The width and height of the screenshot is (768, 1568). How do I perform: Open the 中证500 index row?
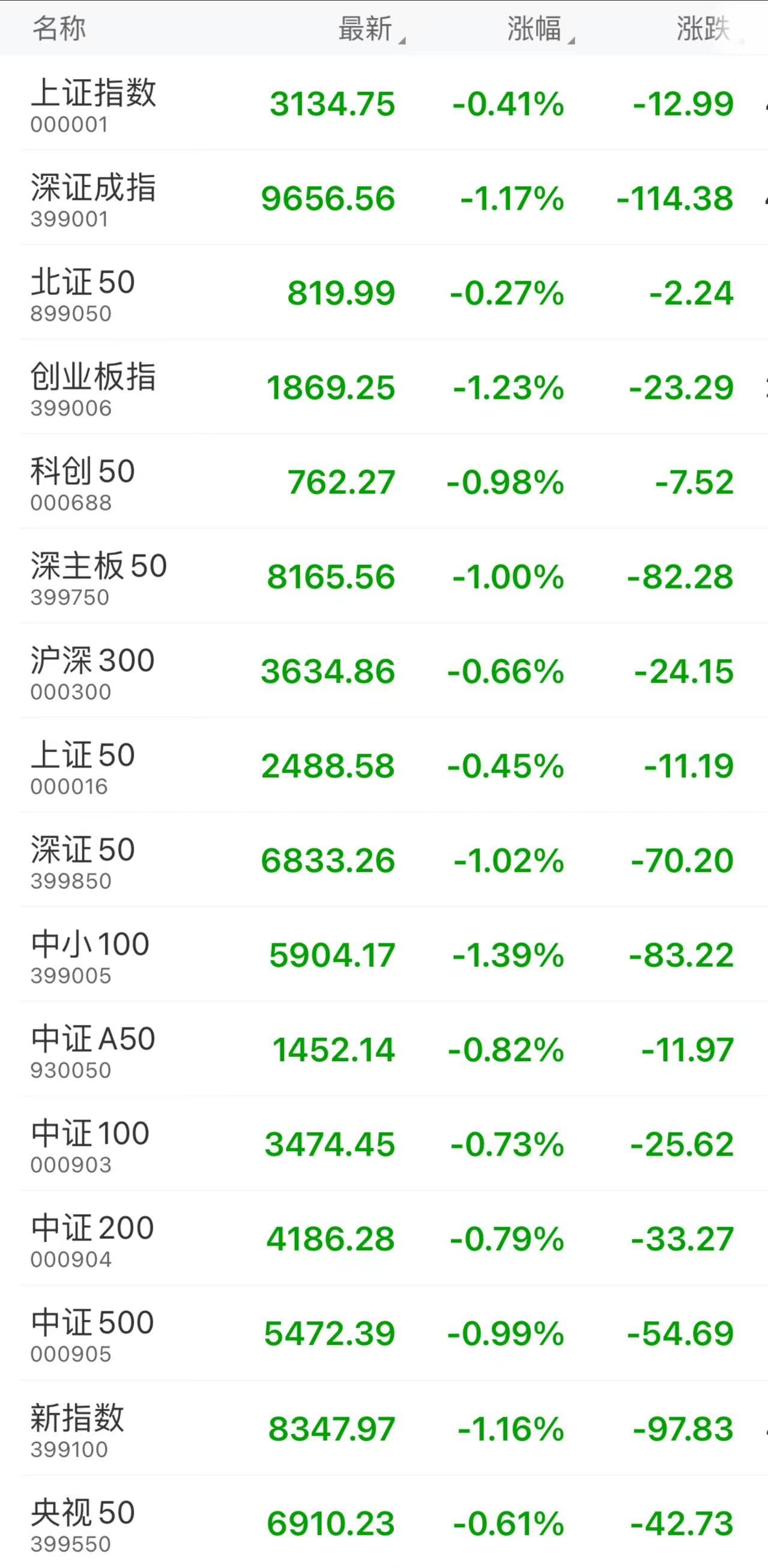point(92,1333)
